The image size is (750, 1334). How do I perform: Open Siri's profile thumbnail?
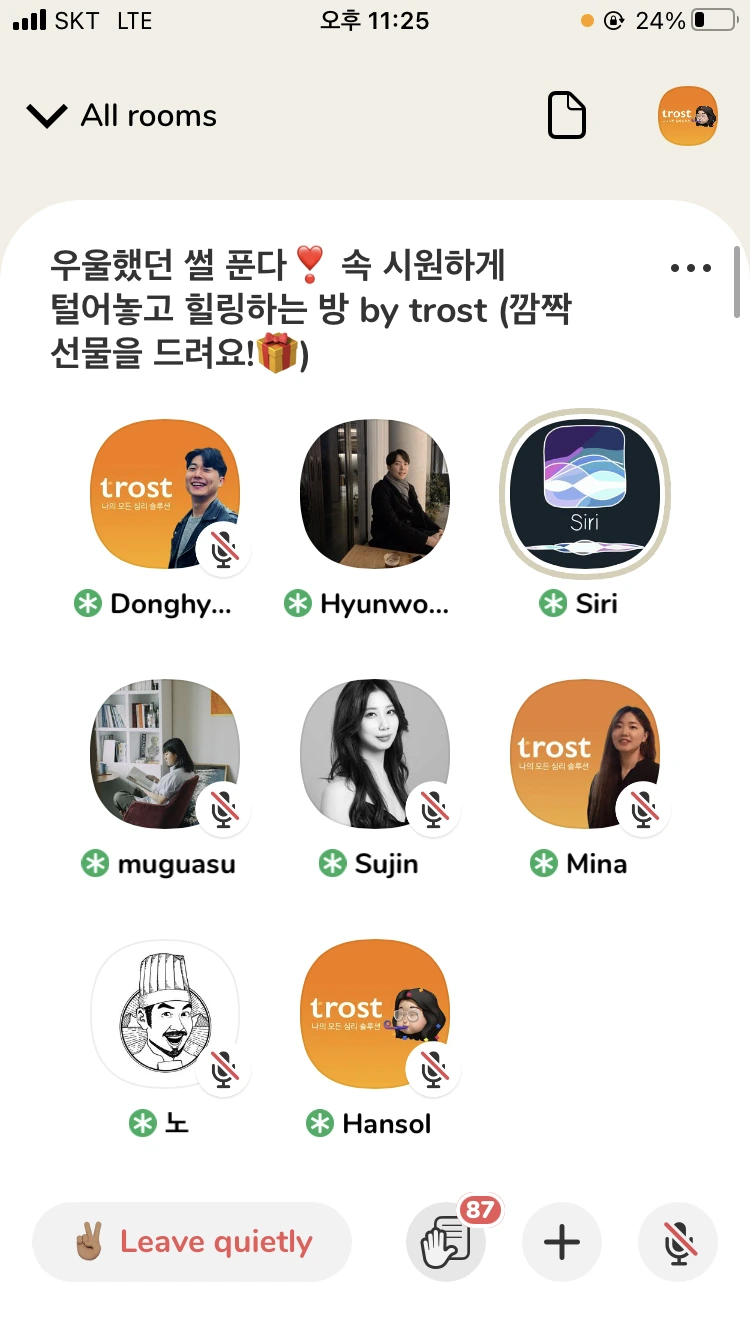pos(583,494)
